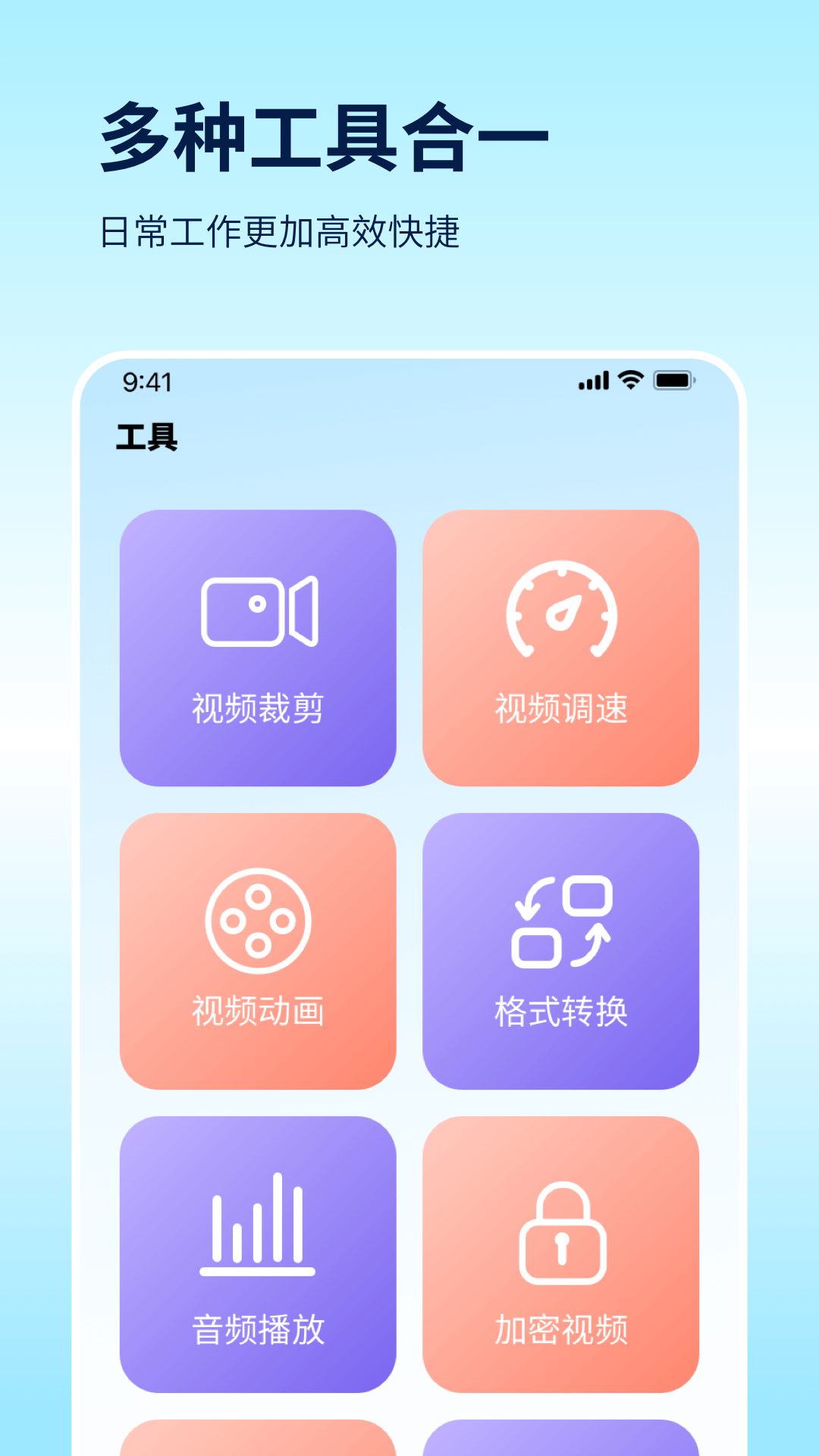Tap the 日常工作更加高效快捷 subtitle
Screen dimensions: 819x1456
283,227
